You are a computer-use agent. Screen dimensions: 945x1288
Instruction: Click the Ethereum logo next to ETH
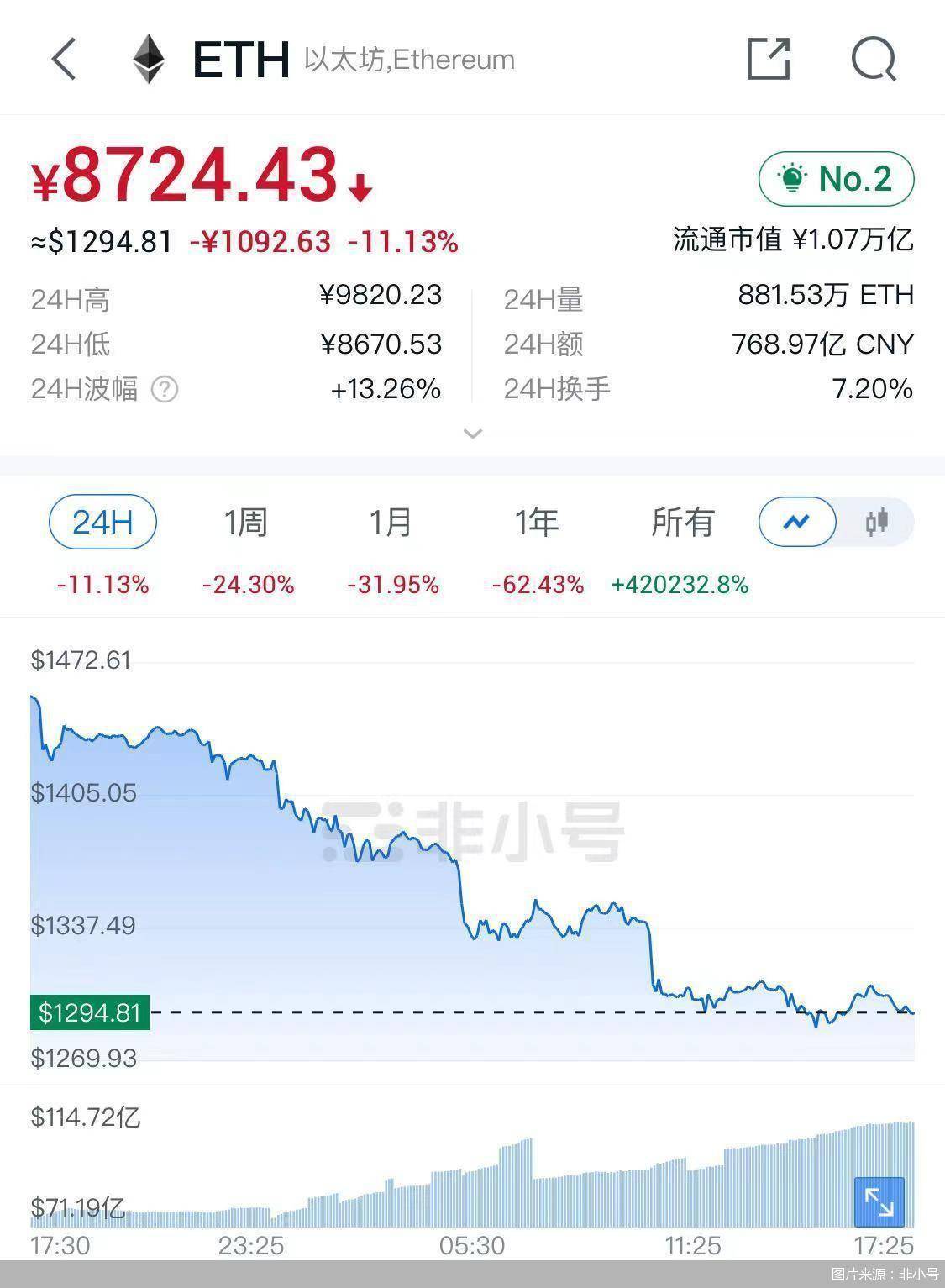pyautogui.click(x=150, y=59)
